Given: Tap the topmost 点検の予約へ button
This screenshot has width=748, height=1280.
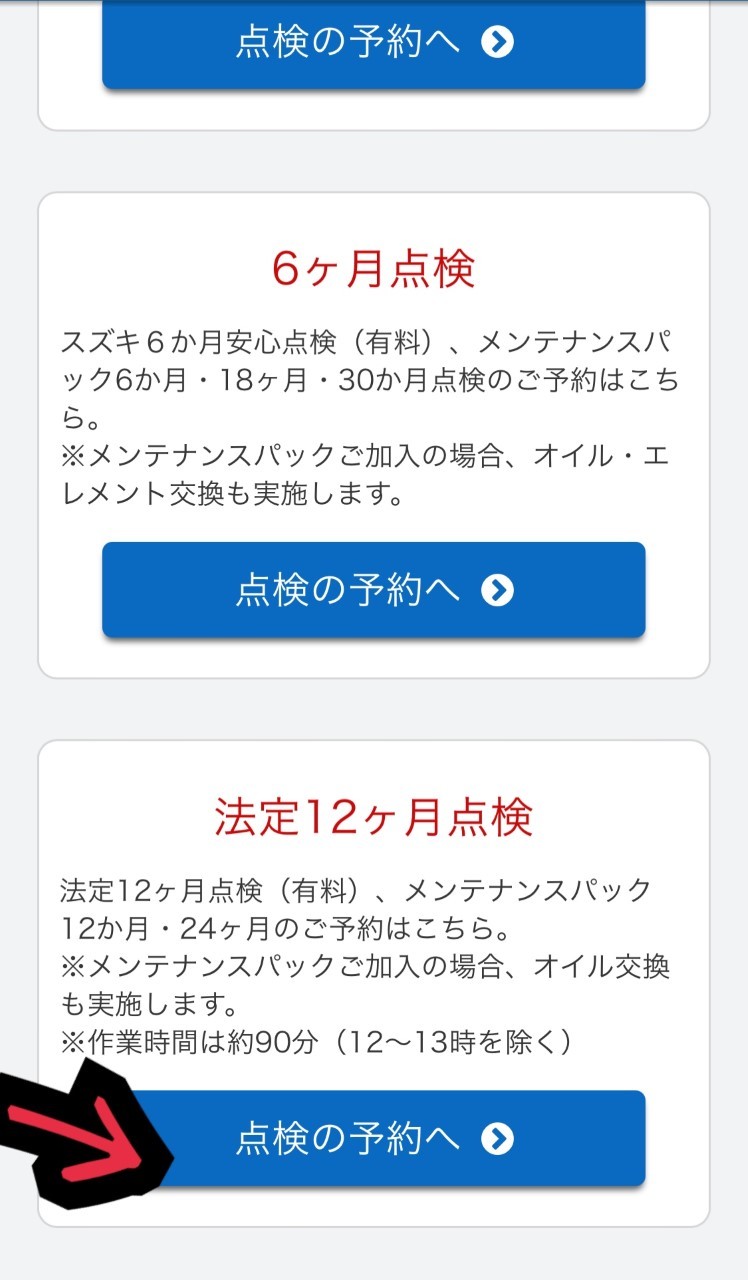Looking at the screenshot, I should click(x=373, y=42).
